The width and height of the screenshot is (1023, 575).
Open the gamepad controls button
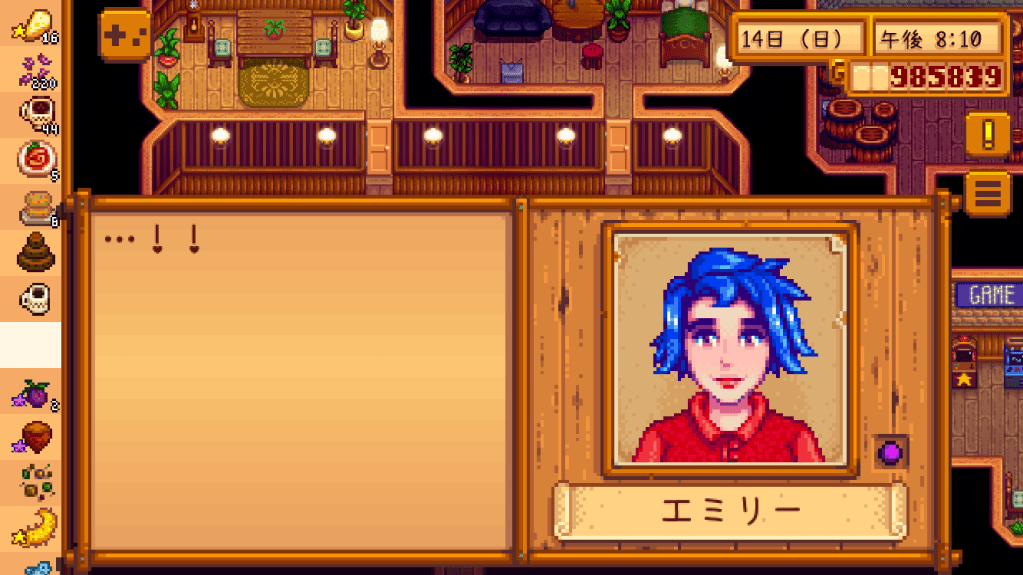click(125, 35)
